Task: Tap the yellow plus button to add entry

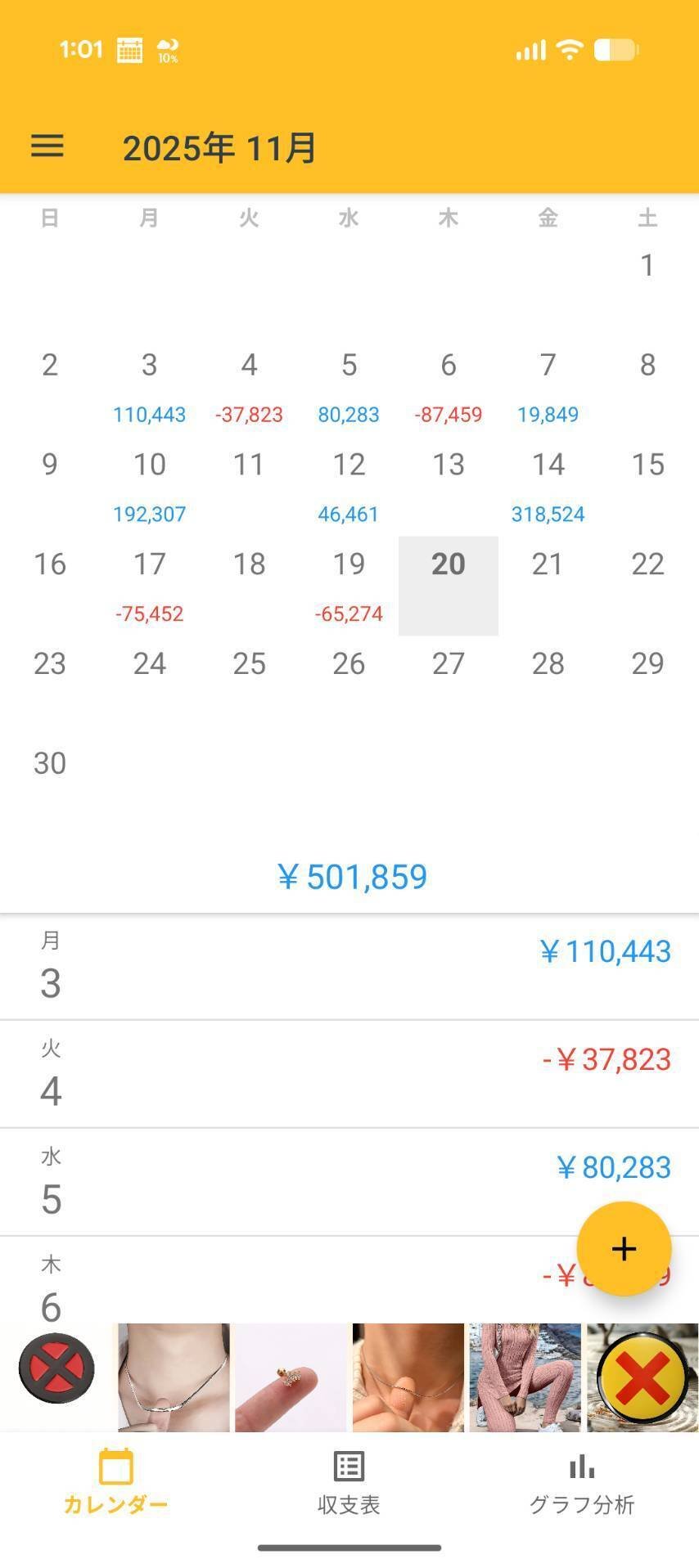Action: (x=624, y=1248)
